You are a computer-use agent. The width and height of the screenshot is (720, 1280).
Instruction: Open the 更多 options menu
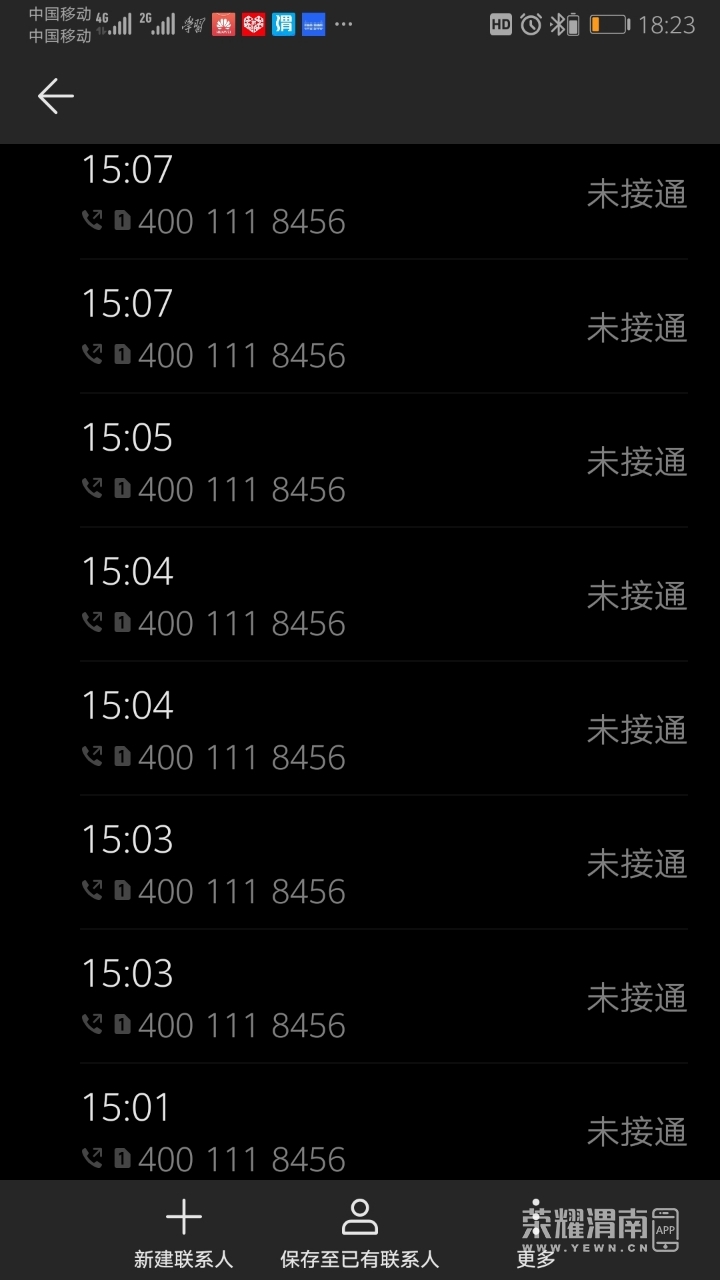pyautogui.click(x=537, y=1235)
